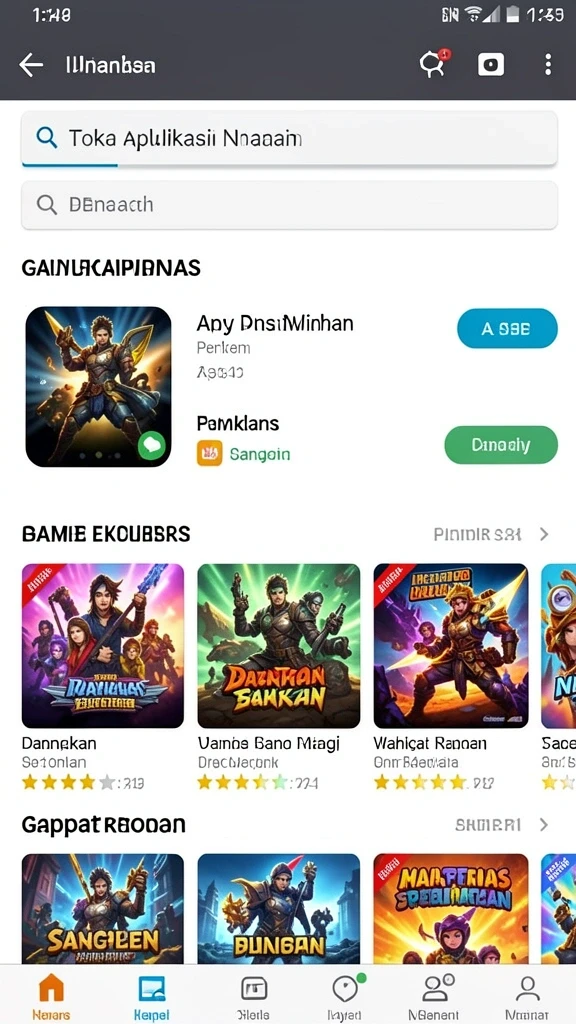The width and height of the screenshot is (576, 1024).
Task: Tap the blue A S9BE button
Action: (x=507, y=328)
